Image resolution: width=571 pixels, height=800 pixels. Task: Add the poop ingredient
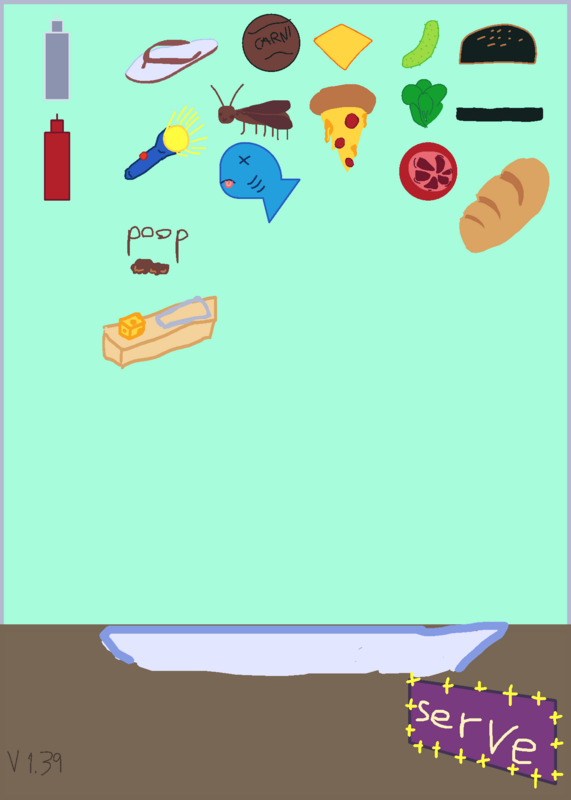pos(157,249)
